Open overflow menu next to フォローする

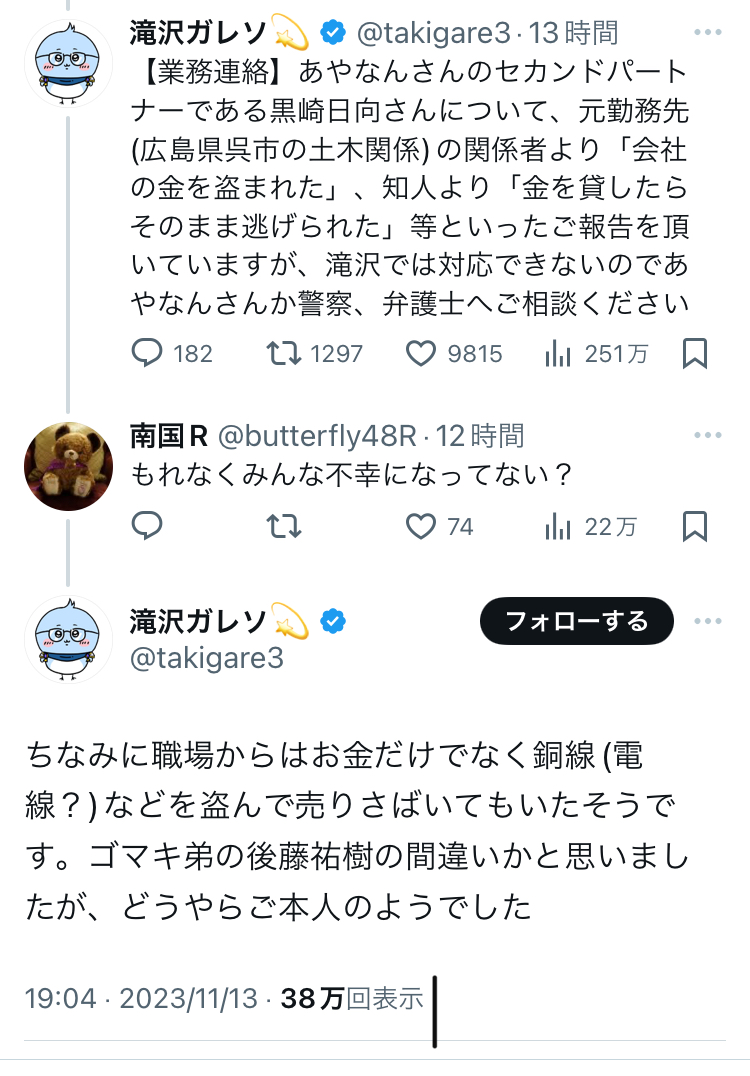(x=707, y=622)
